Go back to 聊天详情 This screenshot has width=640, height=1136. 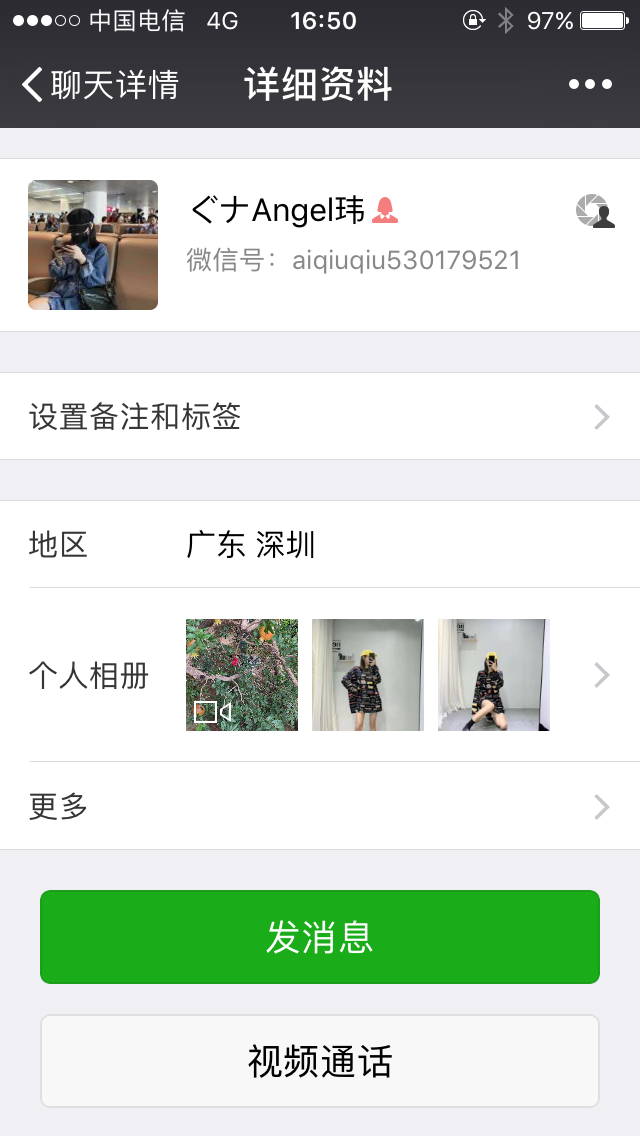100,85
